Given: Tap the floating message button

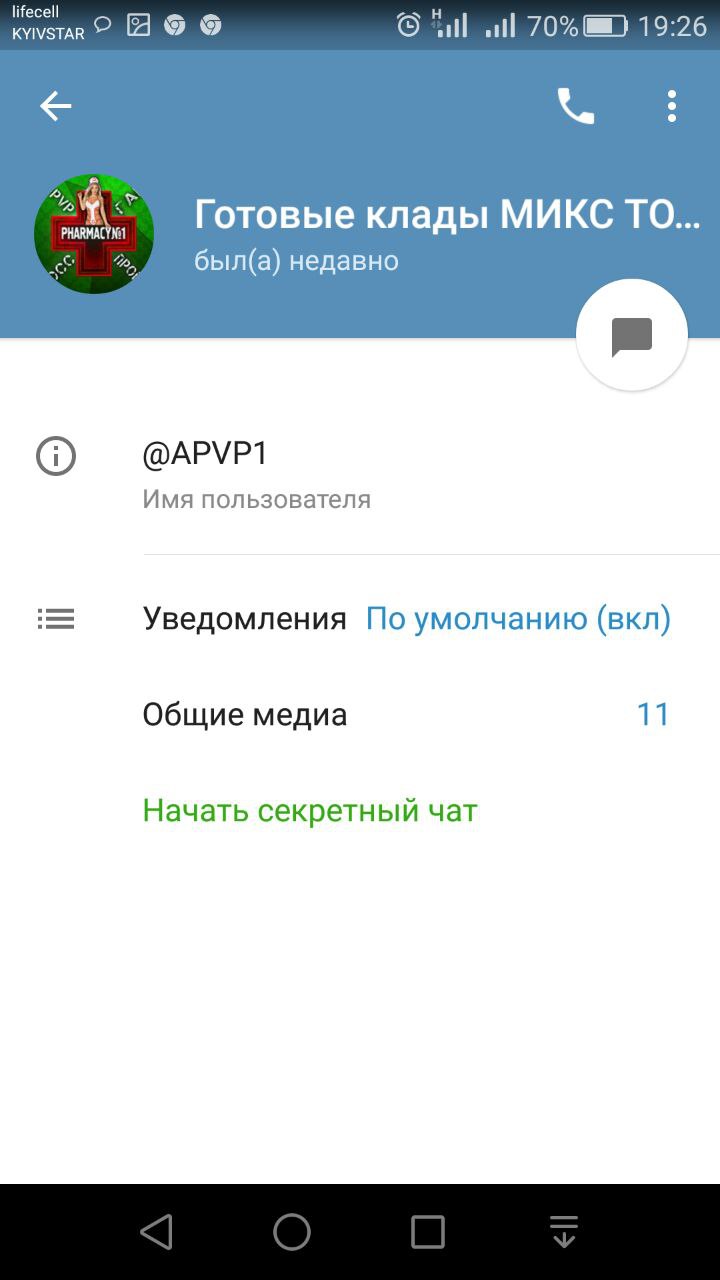Looking at the screenshot, I should (x=632, y=336).
